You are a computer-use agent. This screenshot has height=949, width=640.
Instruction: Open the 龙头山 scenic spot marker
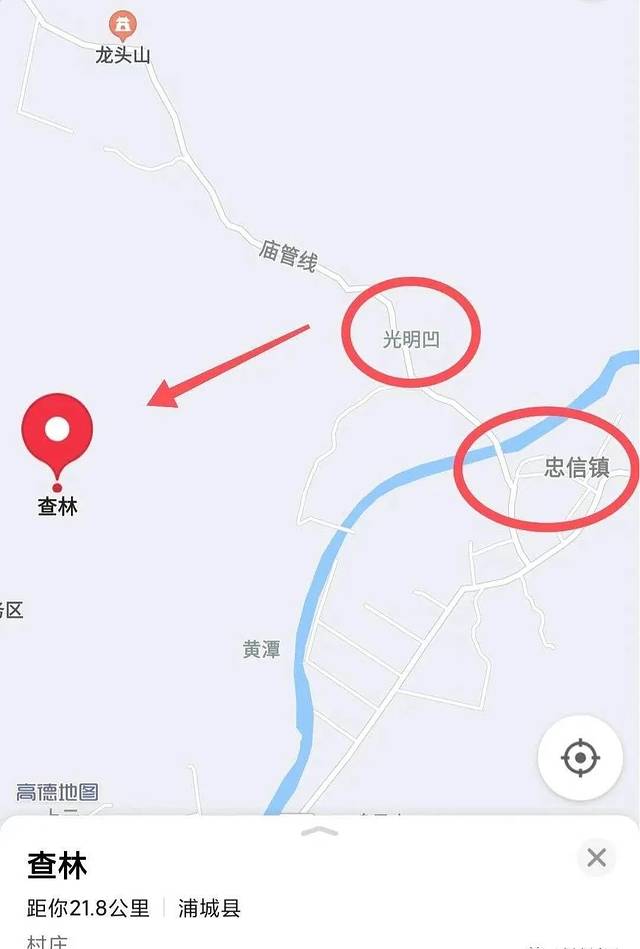click(123, 24)
